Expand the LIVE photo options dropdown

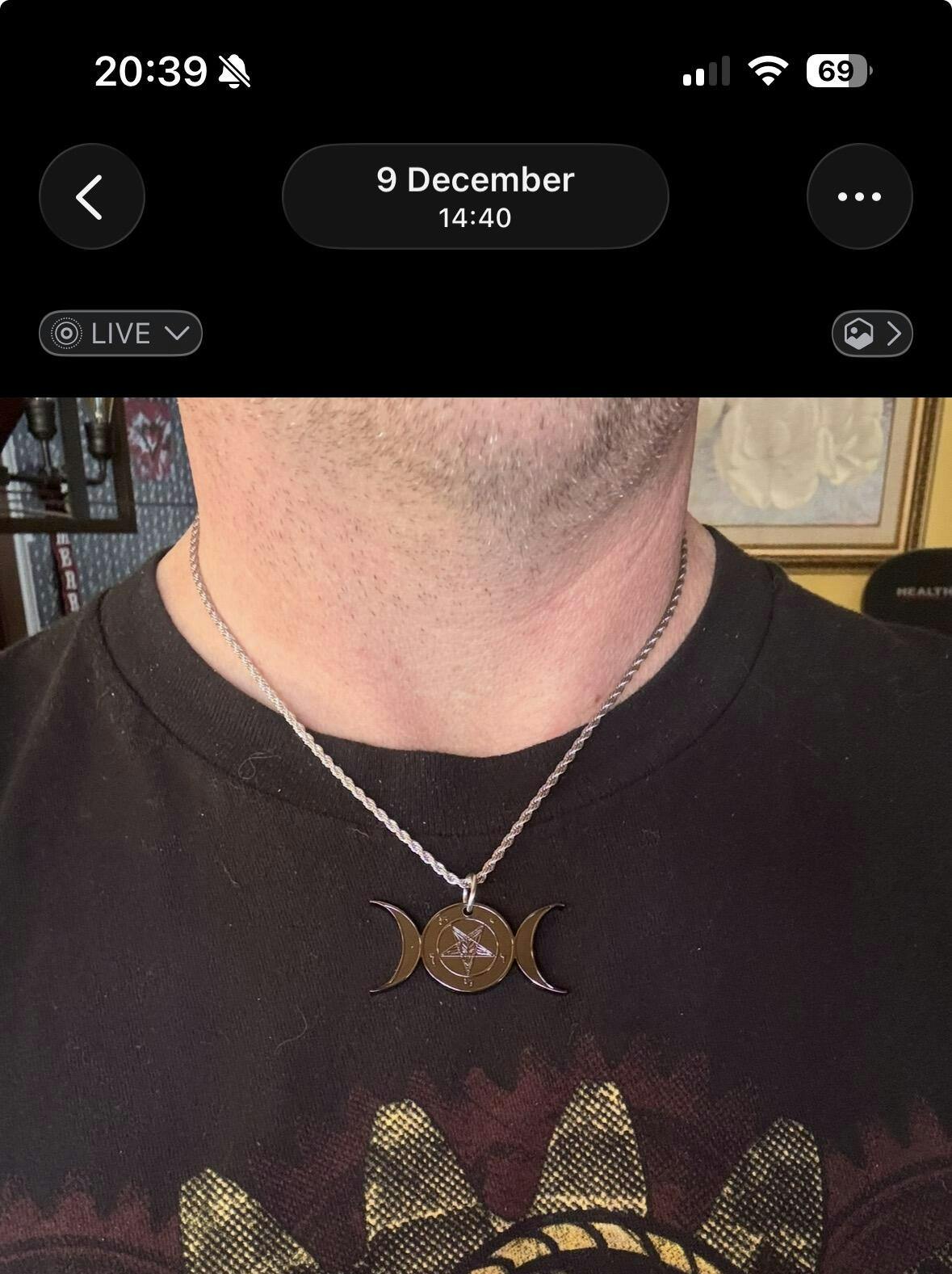tap(120, 334)
